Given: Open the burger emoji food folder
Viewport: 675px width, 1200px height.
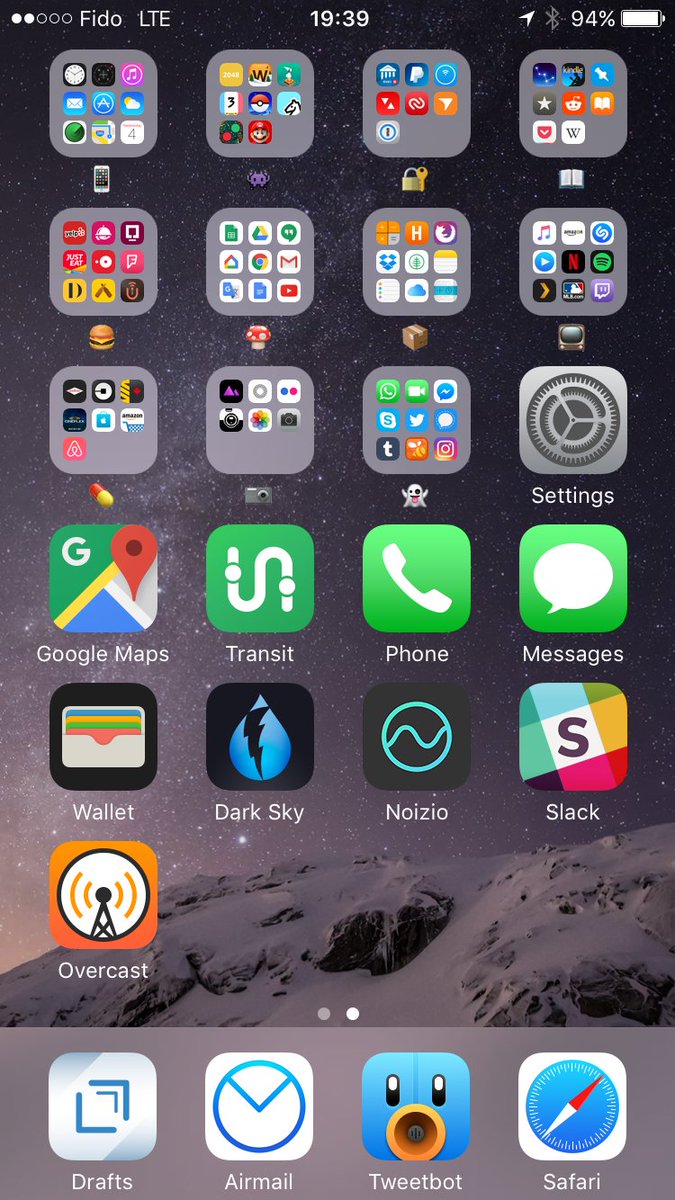Looking at the screenshot, I should 103,262.
